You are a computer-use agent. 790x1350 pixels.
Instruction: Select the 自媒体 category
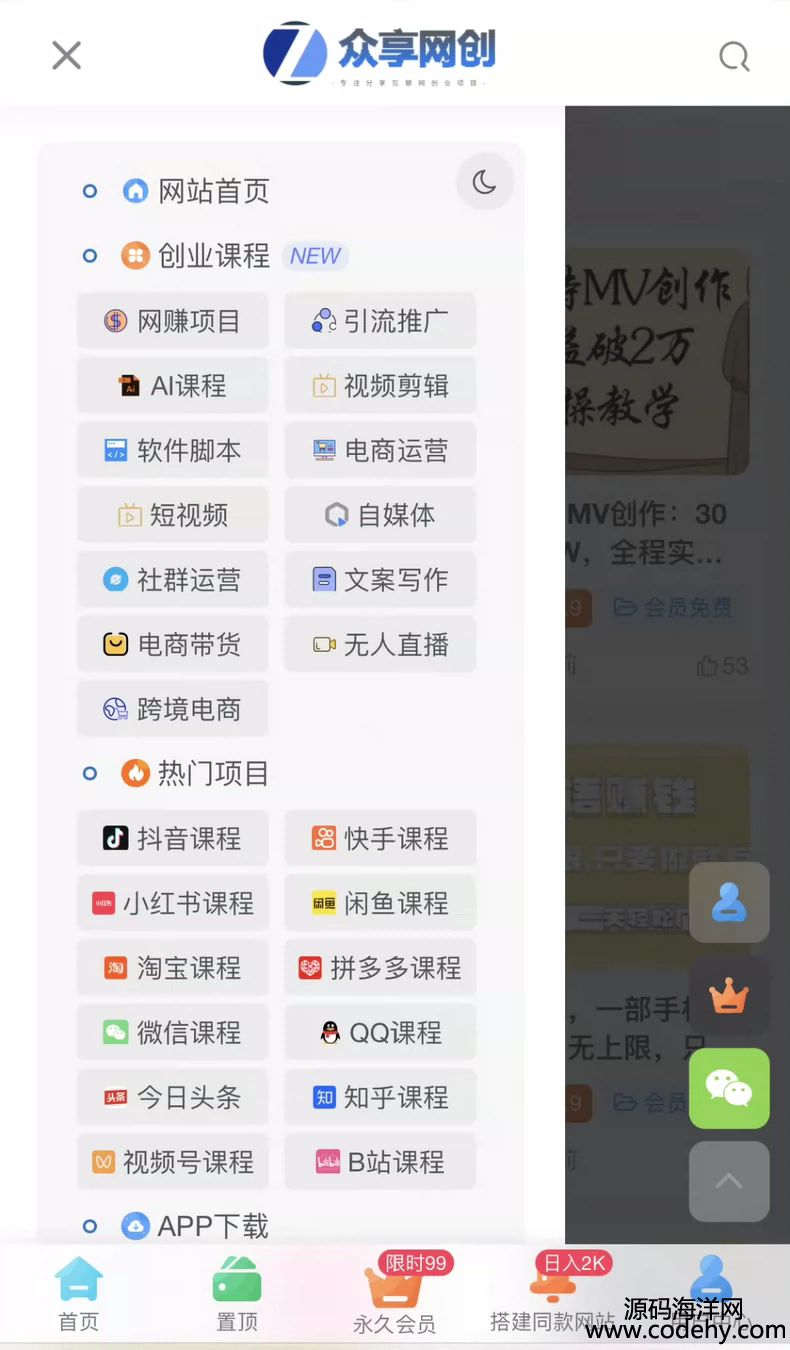click(380, 515)
